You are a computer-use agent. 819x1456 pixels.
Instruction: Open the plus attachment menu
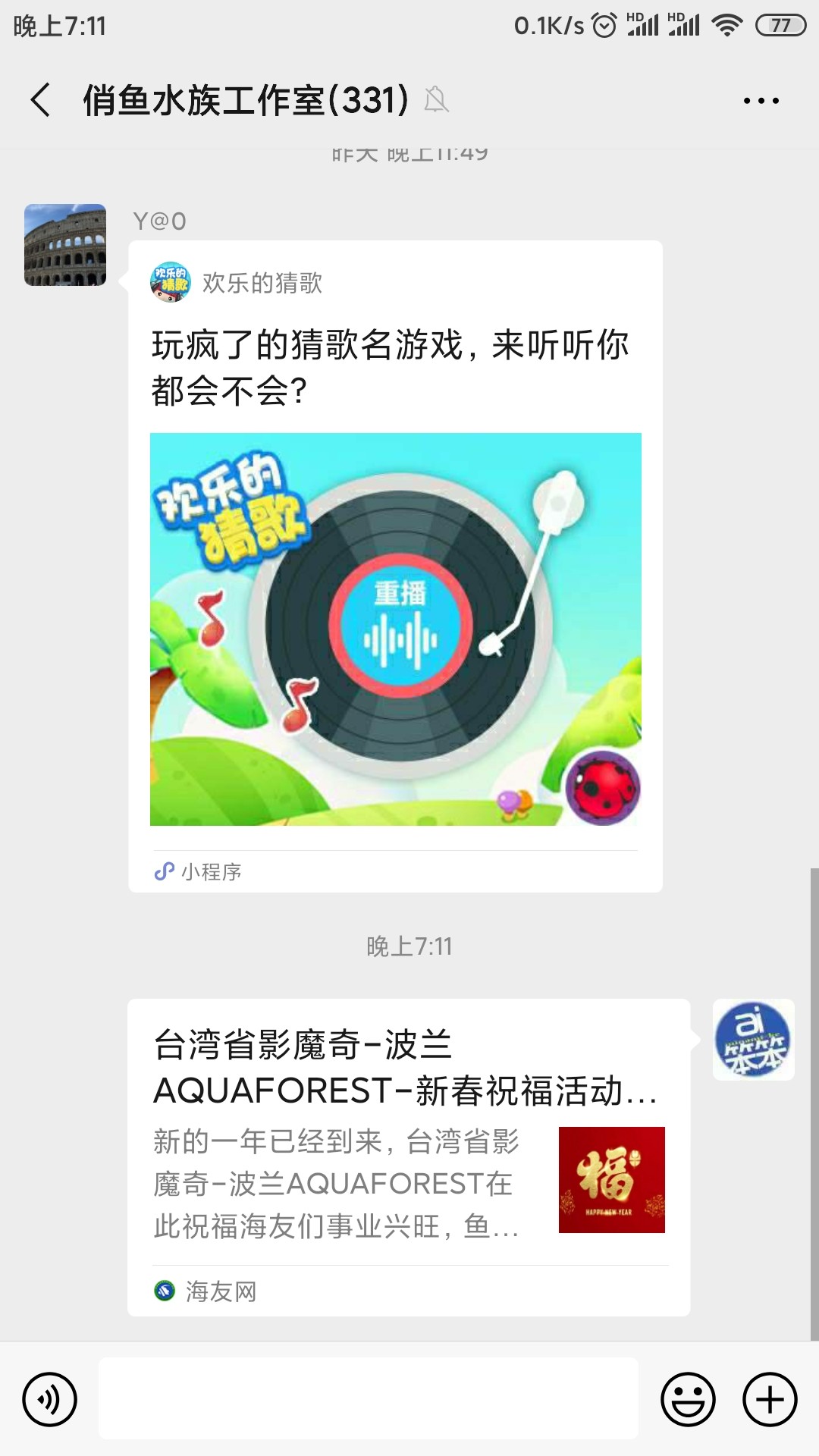pyautogui.click(x=770, y=1399)
